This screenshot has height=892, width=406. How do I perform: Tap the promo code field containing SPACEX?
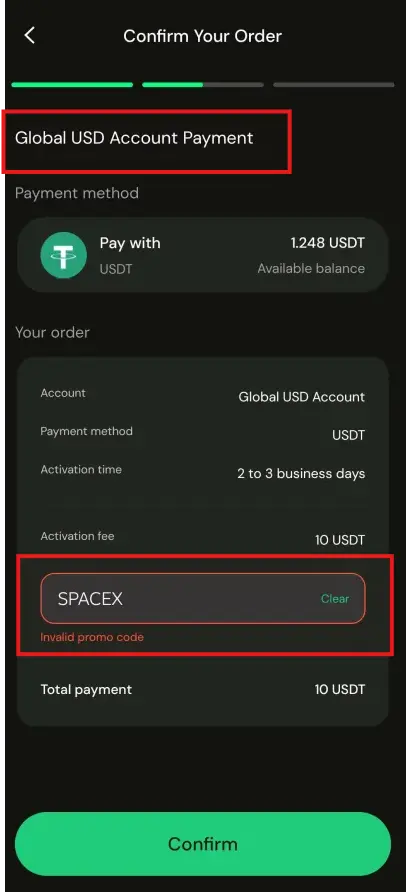click(202, 598)
